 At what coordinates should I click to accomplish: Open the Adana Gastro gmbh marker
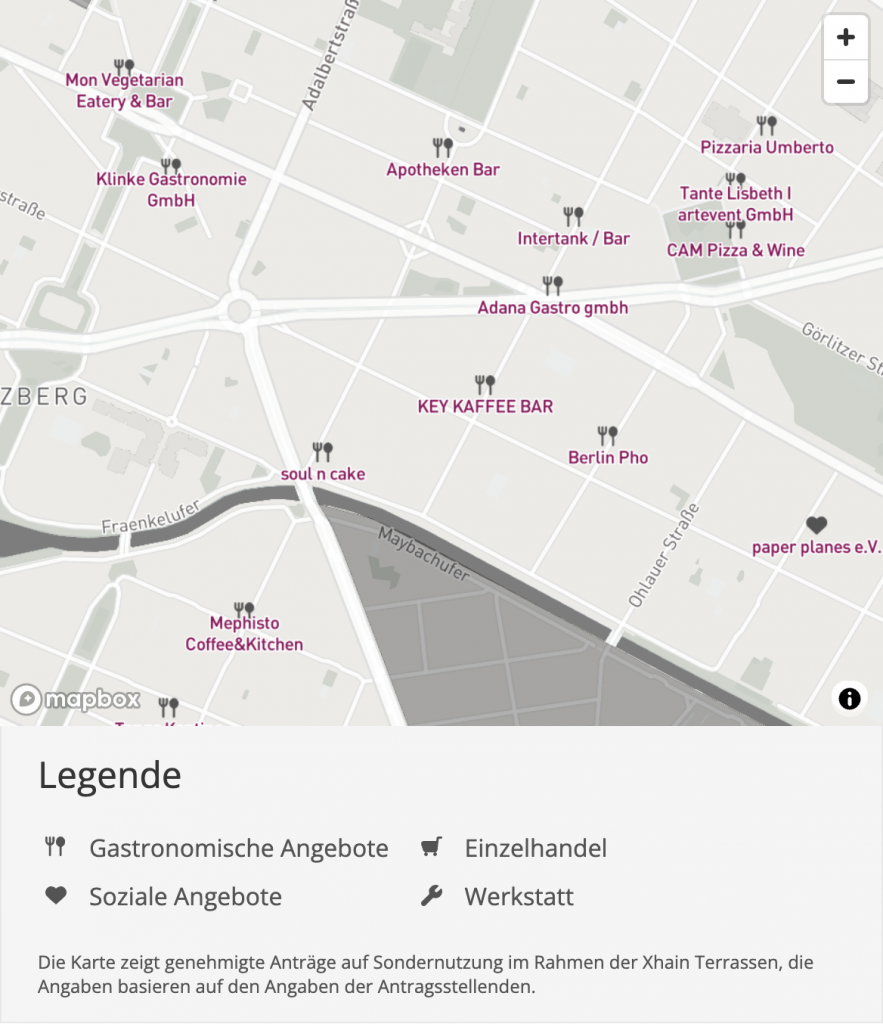pyautogui.click(x=552, y=286)
